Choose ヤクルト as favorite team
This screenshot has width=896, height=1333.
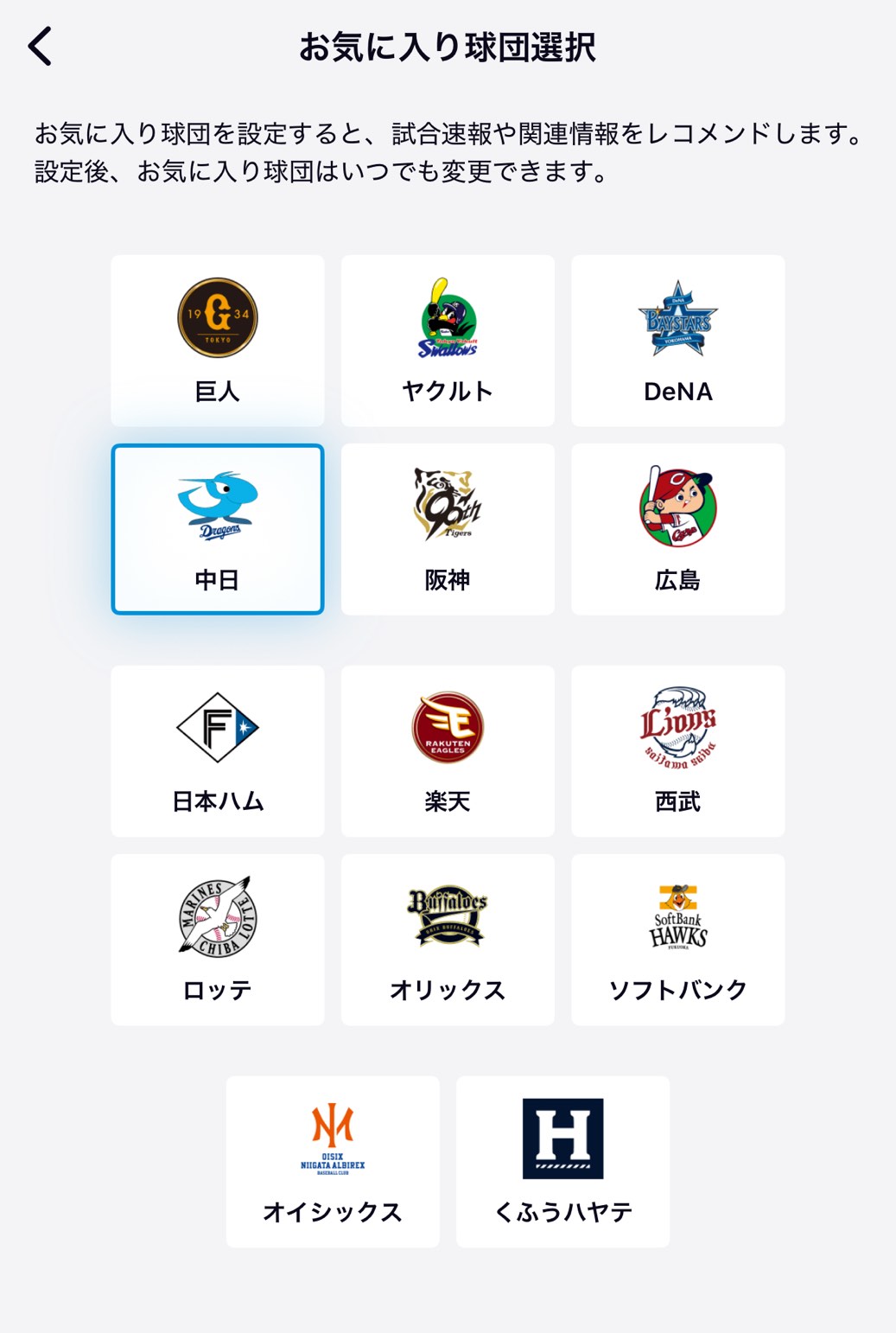click(x=448, y=341)
